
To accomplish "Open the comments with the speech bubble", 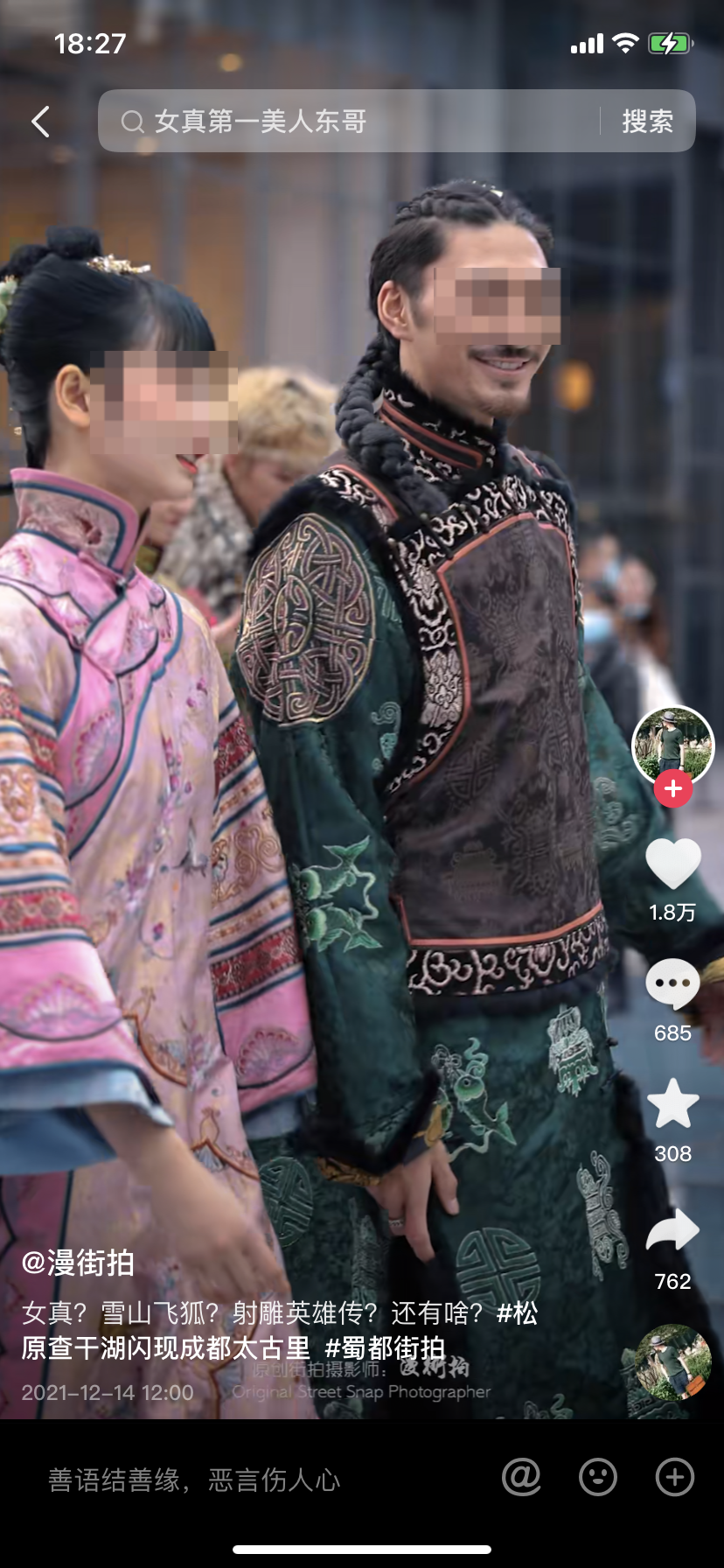I will click(x=672, y=983).
